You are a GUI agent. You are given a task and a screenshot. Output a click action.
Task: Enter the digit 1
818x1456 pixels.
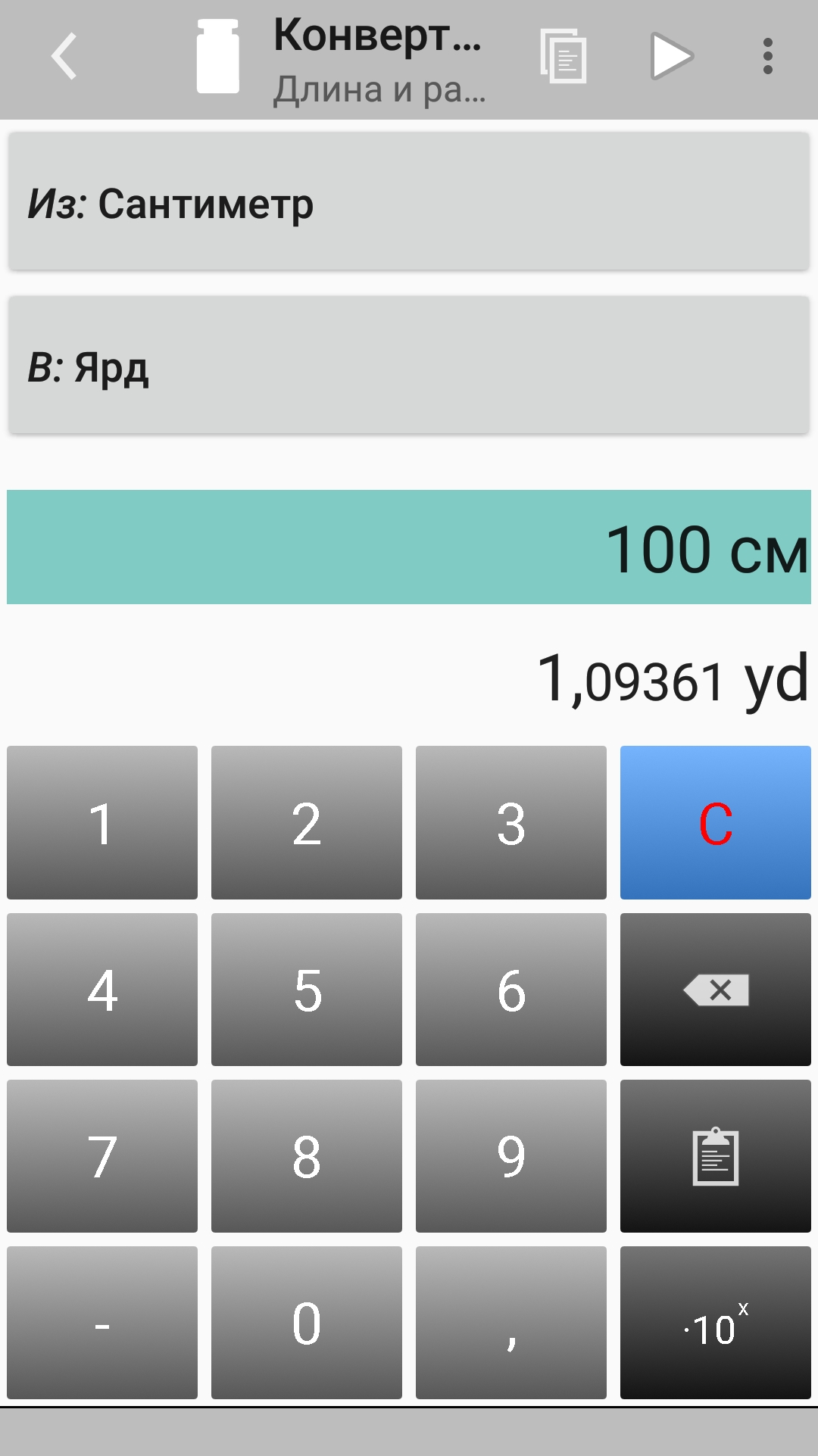pos(102,823)
